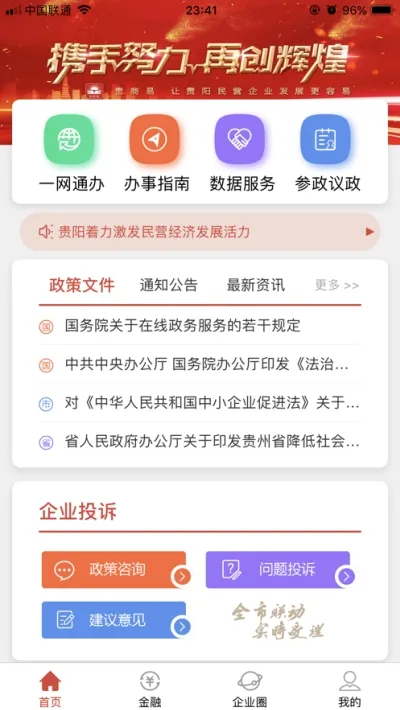Switch to the 通知公告 tab
400x710 pixels.
tap(169, 285)
